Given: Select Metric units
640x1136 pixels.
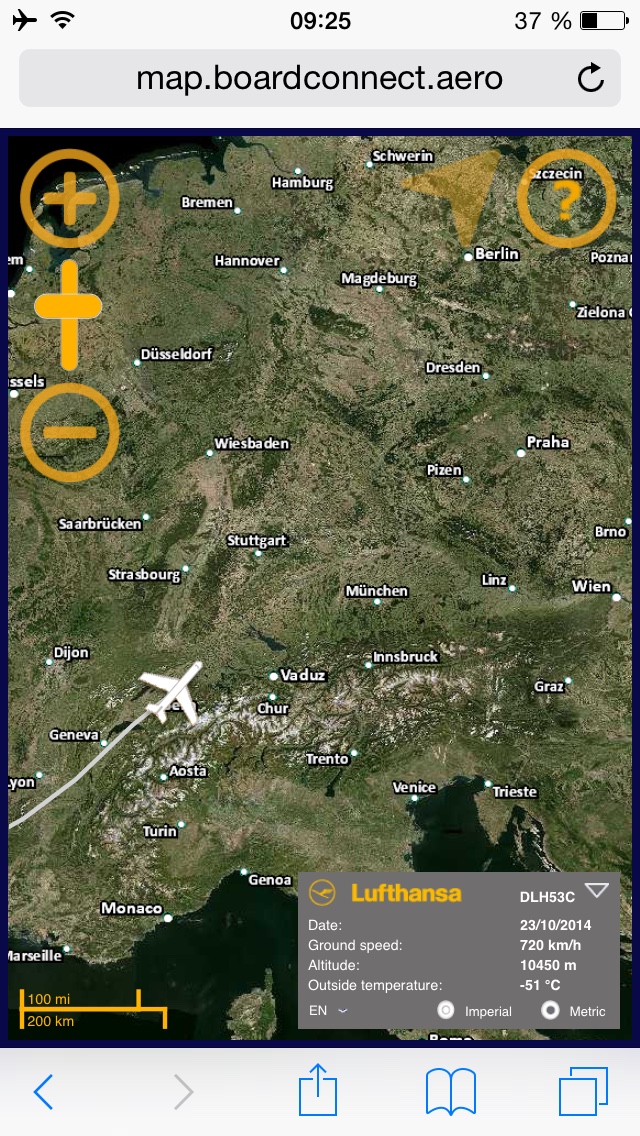Looking at the screenshot, I should (550, 1011).
